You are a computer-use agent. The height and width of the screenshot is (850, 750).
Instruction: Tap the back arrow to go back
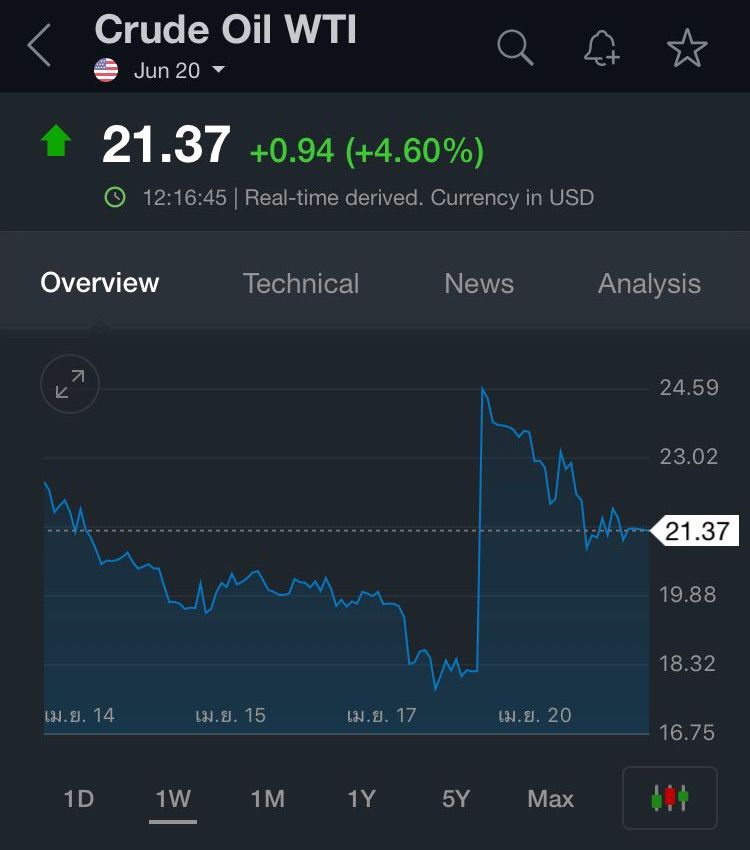(x=38, y=44)
